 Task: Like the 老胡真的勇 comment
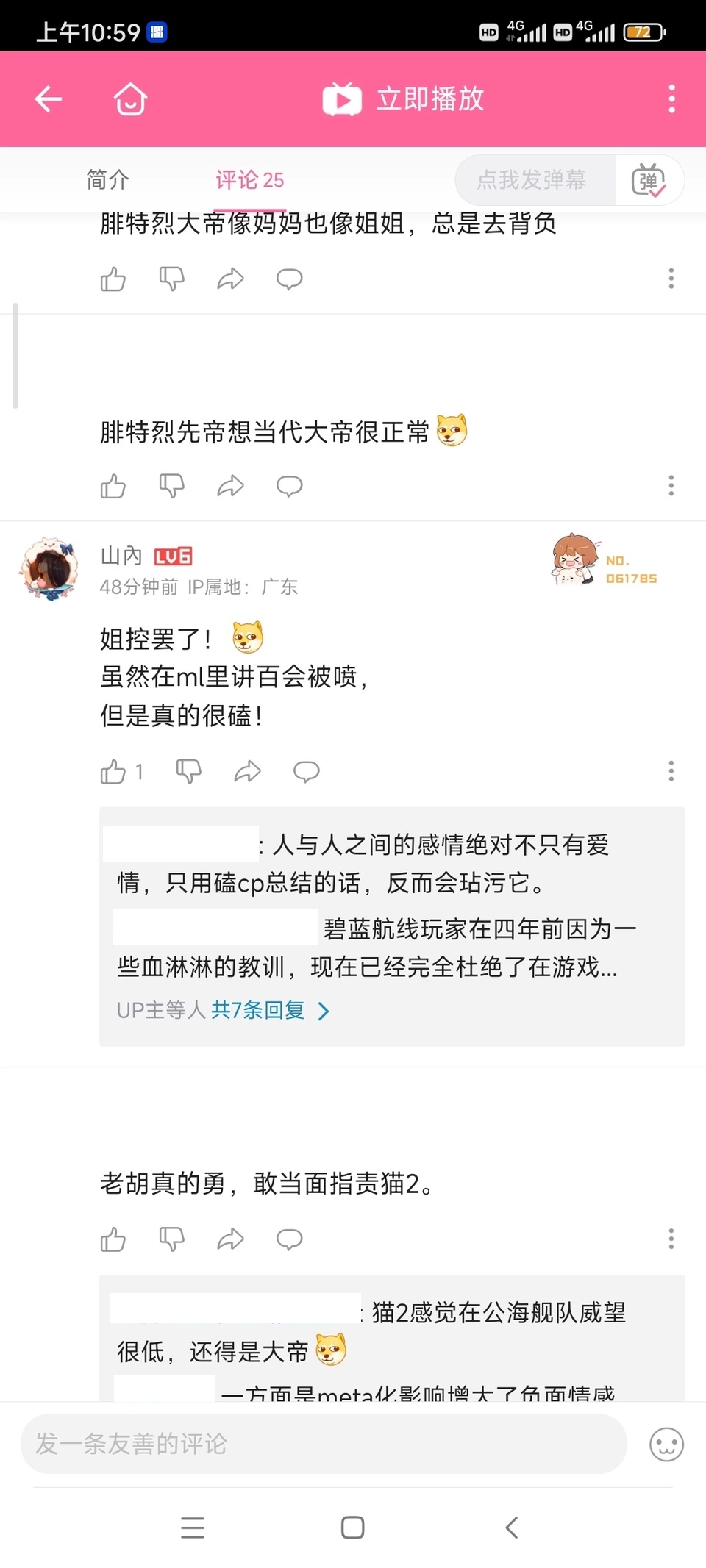[x=113, y=1239]
